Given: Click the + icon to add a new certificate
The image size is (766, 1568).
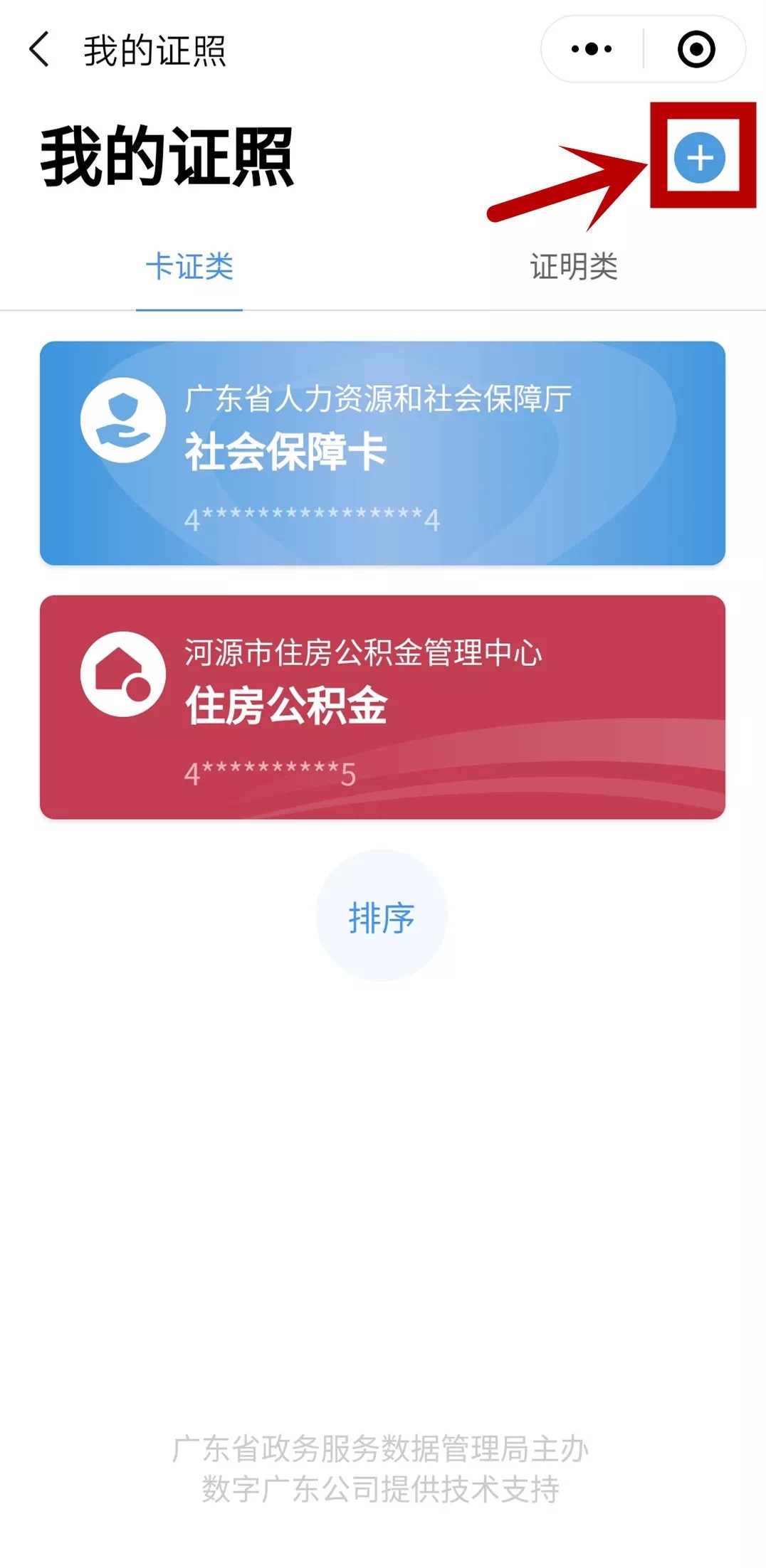Looking at the screenshot, I should [701, 159].
